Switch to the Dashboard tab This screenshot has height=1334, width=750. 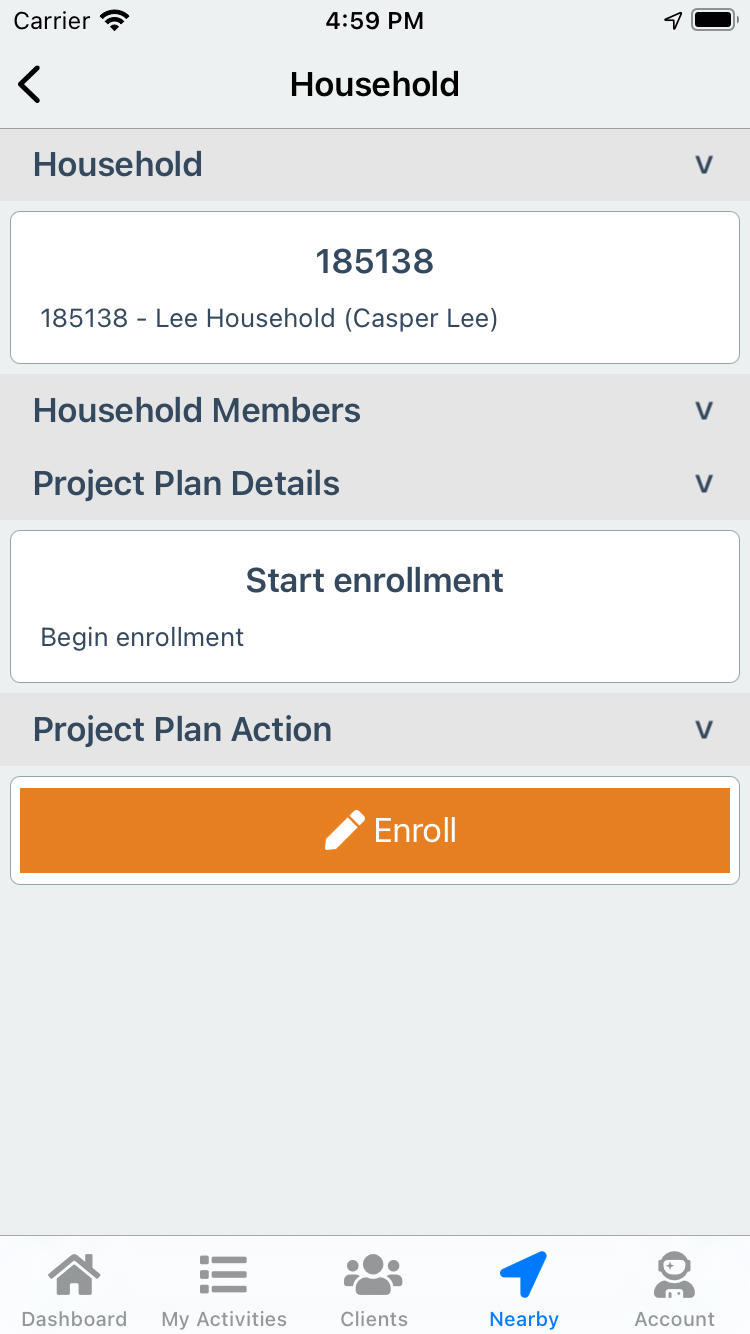pos(74,1289)
